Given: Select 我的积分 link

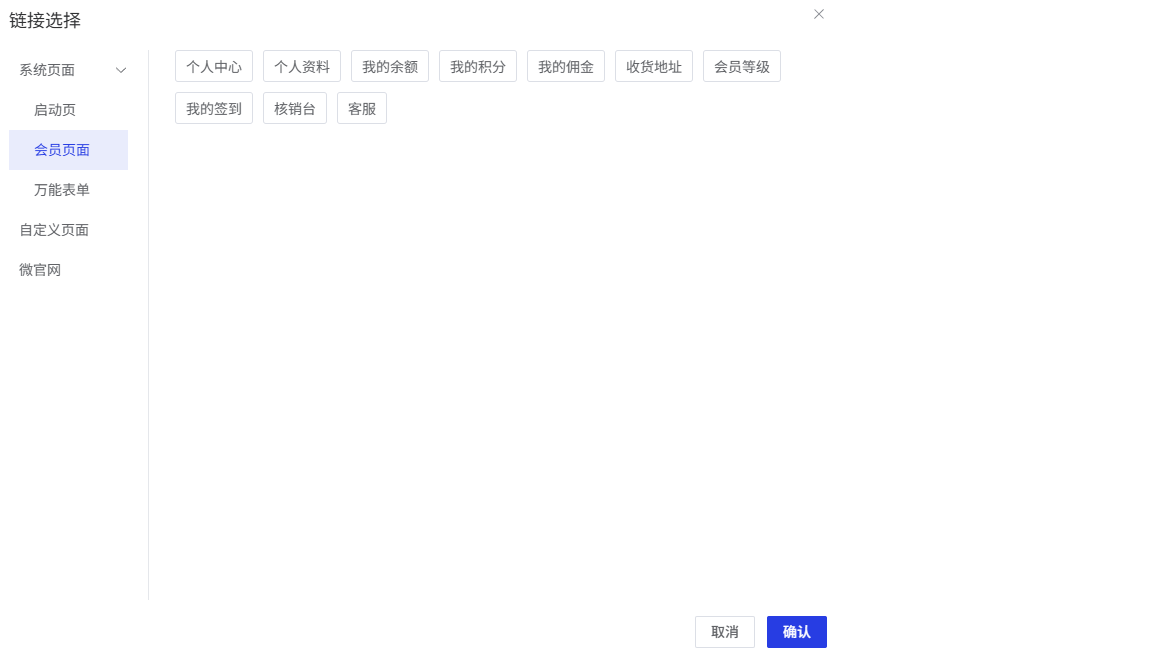Looking at the screenshot, I should tap(478, 67).
